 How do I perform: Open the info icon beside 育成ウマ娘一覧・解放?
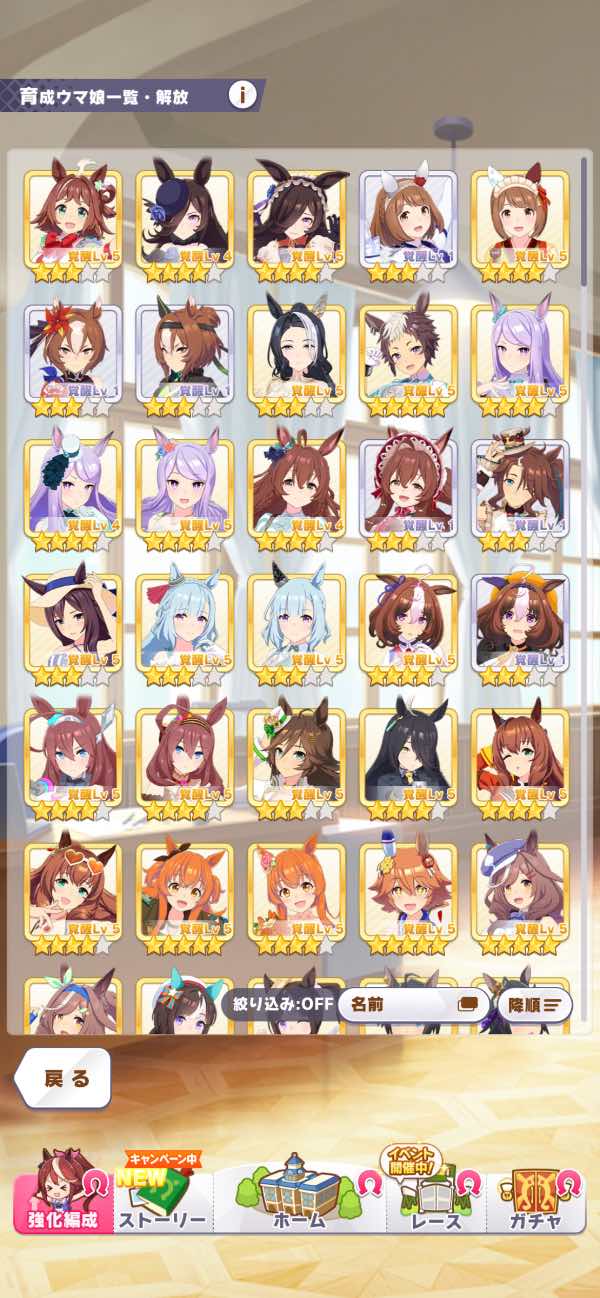242,96
